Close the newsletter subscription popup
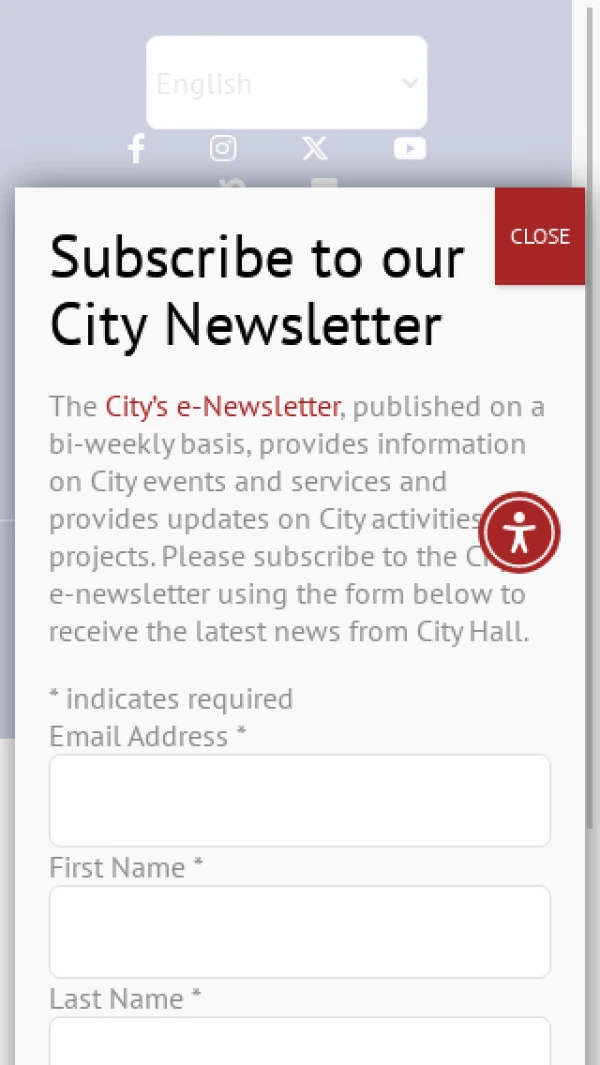Screen dimensions: 600x1065 pos(539,236)
